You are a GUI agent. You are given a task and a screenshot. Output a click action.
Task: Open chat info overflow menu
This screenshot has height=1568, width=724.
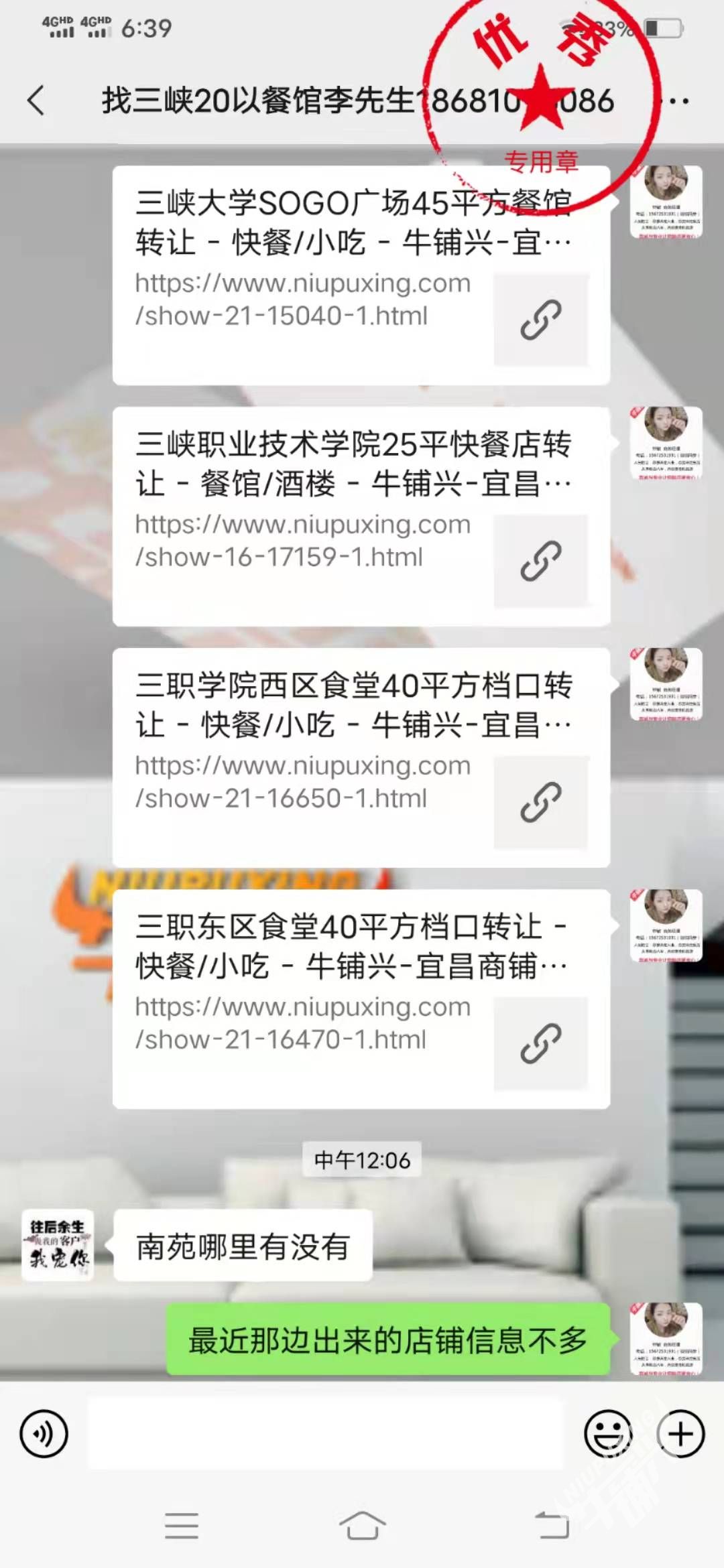point(678,102)
